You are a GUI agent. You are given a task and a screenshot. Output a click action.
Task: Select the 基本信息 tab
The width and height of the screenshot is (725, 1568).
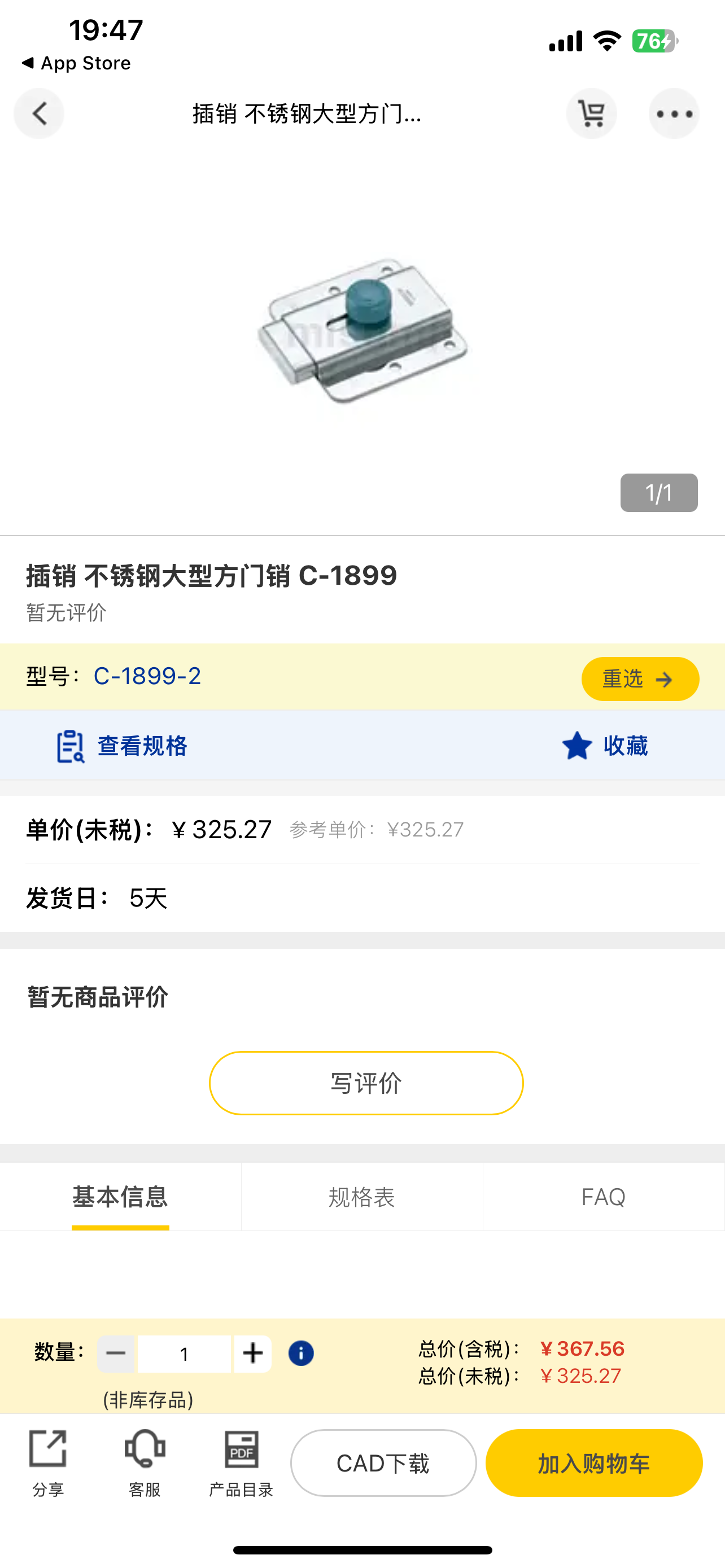(120, 1197)
